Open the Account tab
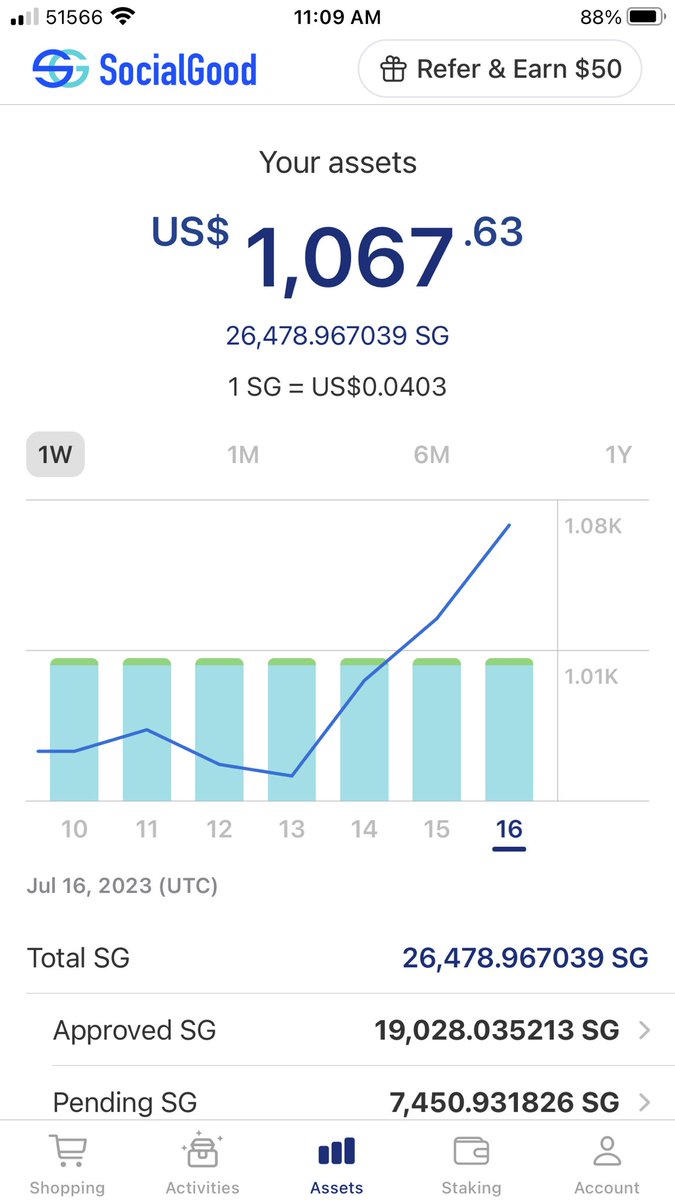Viewport: 675px width, 1200px height. tap(606, 1164)
